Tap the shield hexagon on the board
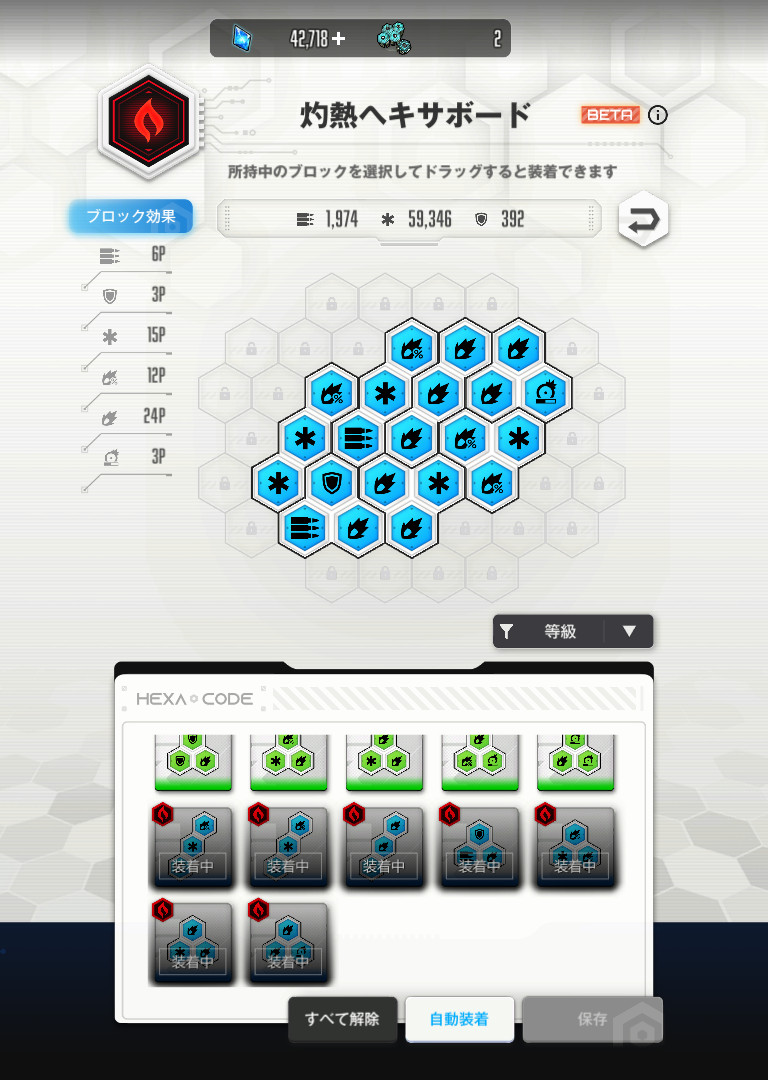The width and height of the screenshot is (768, 1080). pyautogui.click(x=331, y=483)
